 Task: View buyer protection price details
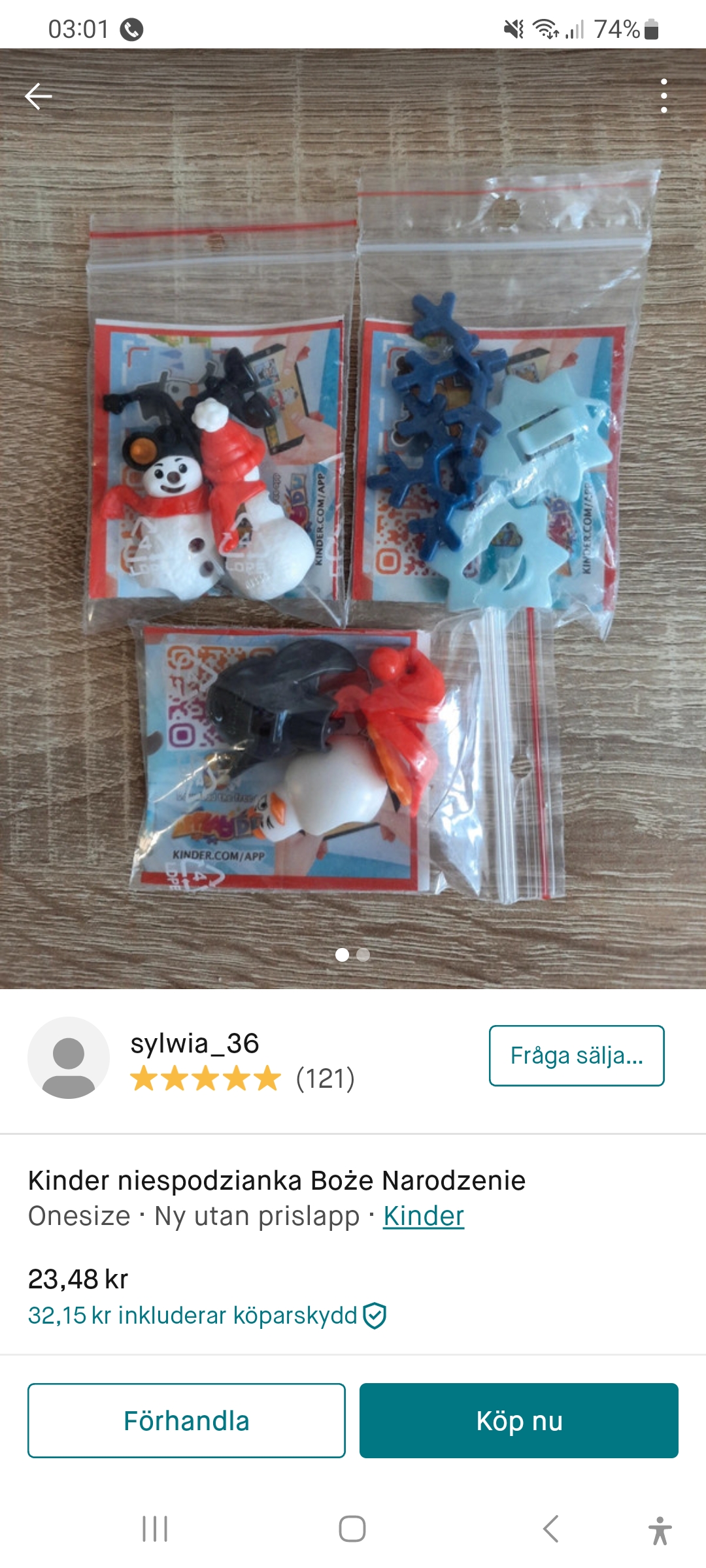207,1315
